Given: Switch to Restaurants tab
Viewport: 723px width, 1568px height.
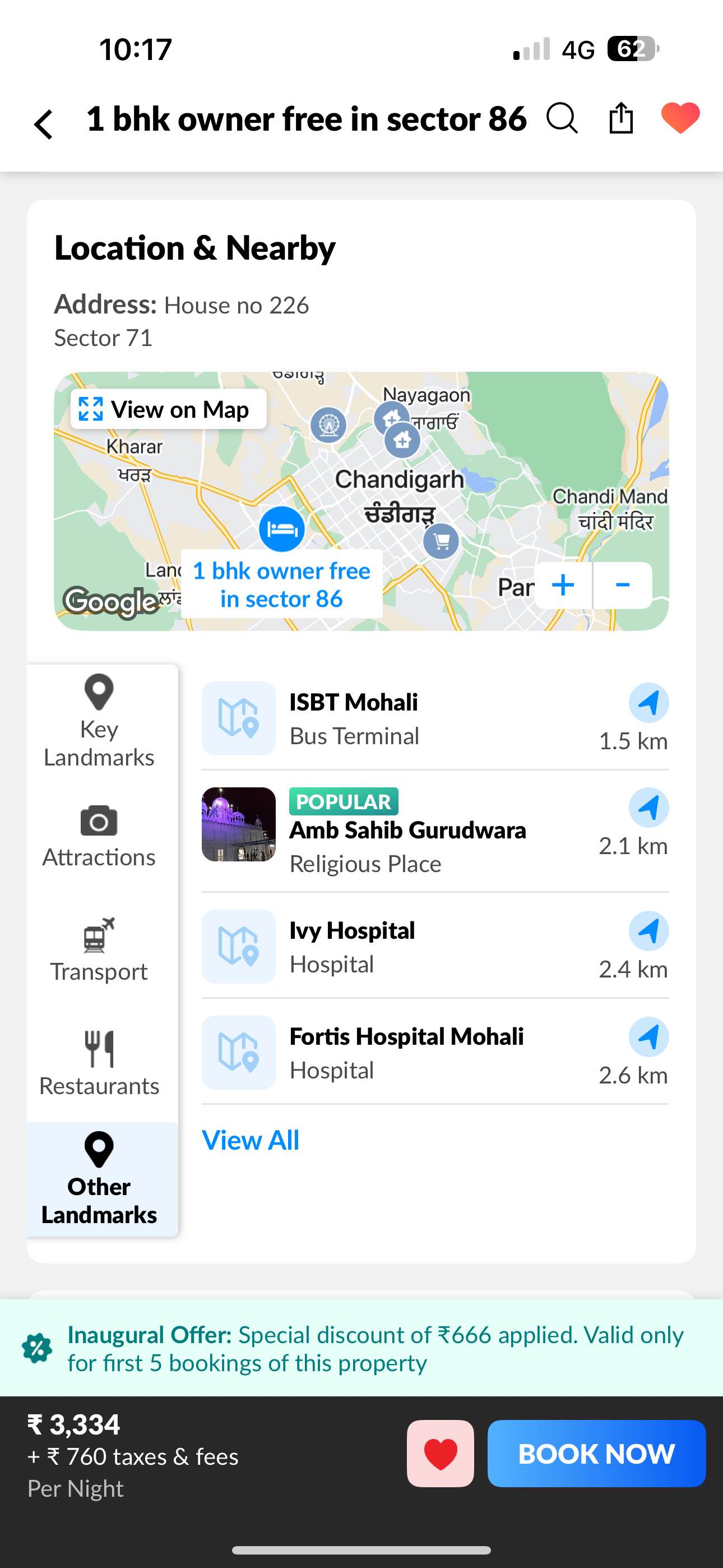Looking at the screenshot, I should [x=99, y=1064].
